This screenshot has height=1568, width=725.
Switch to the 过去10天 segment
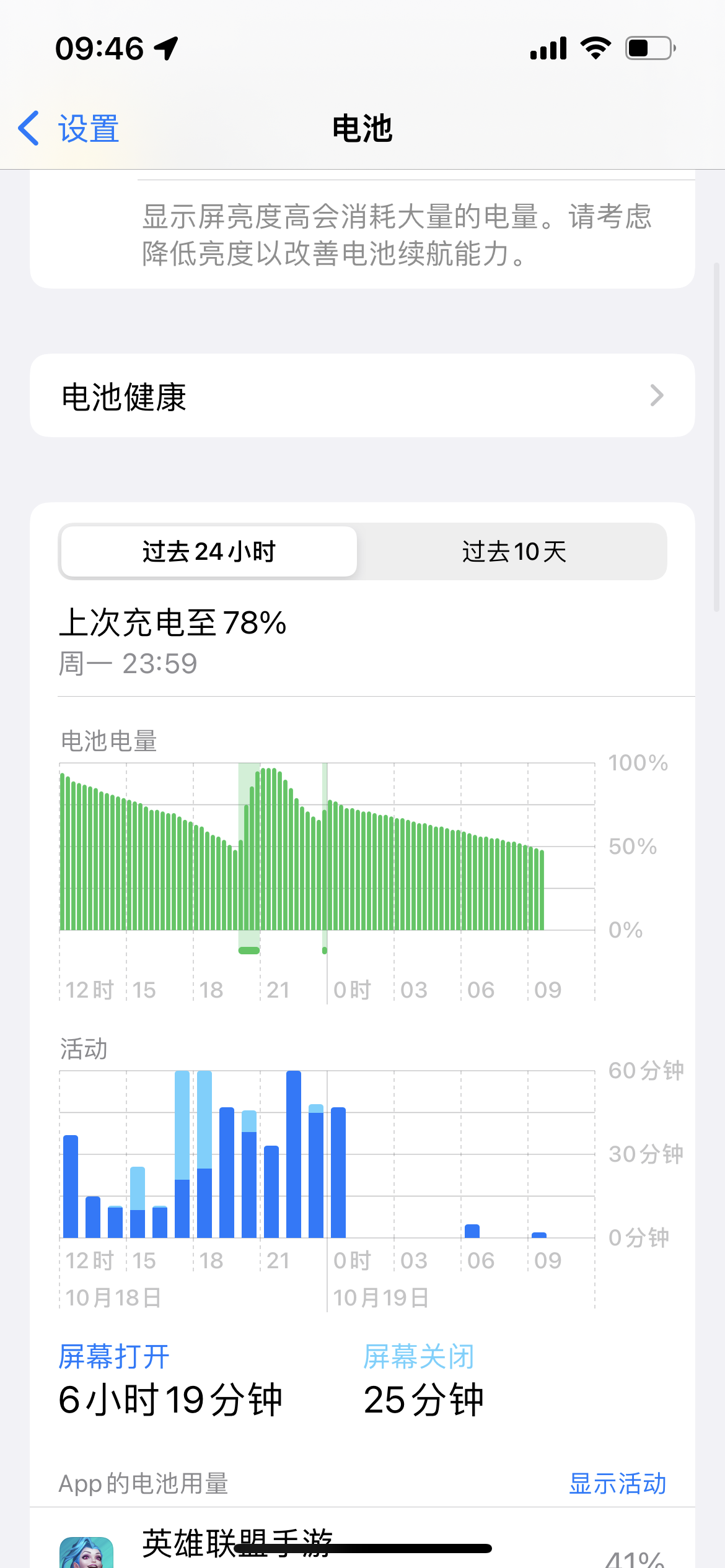514,551
